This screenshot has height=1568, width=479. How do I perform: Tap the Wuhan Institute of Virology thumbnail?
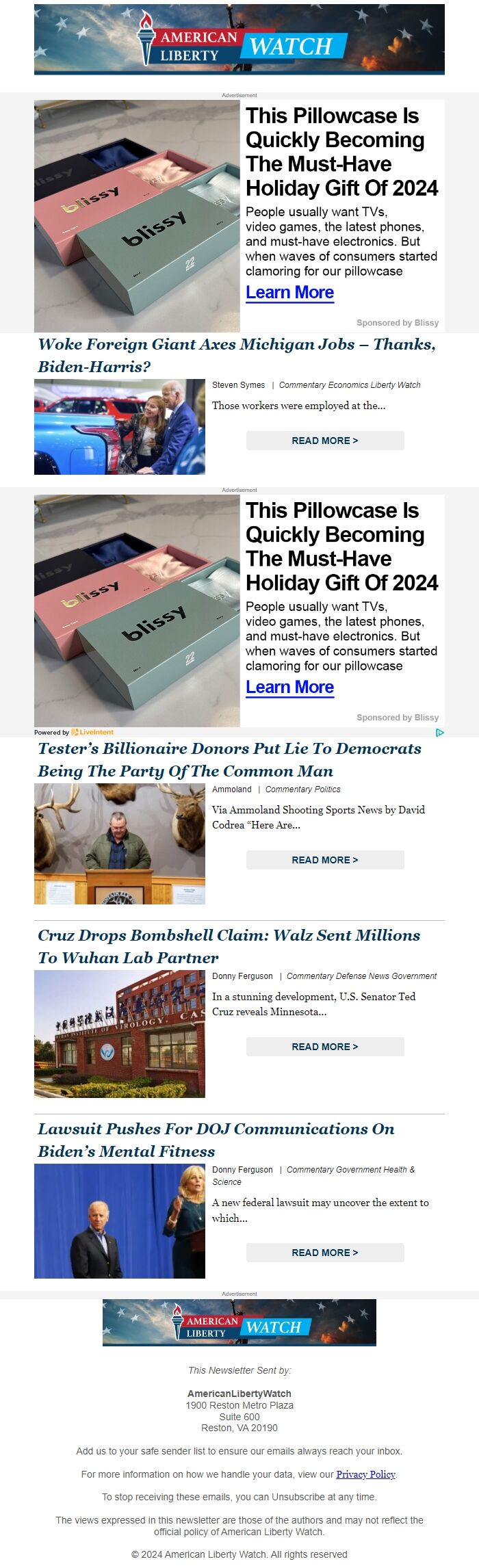click(x=120, y=1034)
